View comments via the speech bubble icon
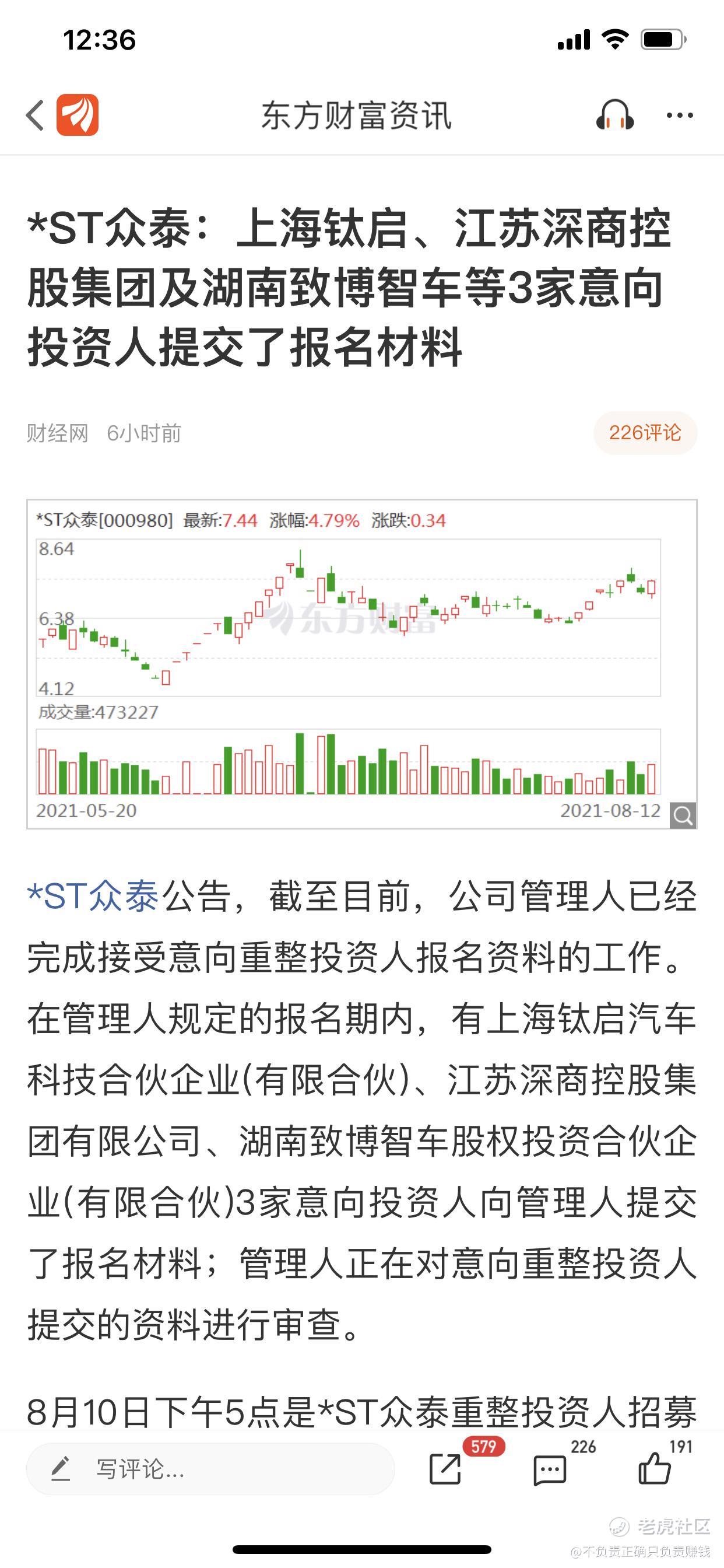 tap(549, 1471)
